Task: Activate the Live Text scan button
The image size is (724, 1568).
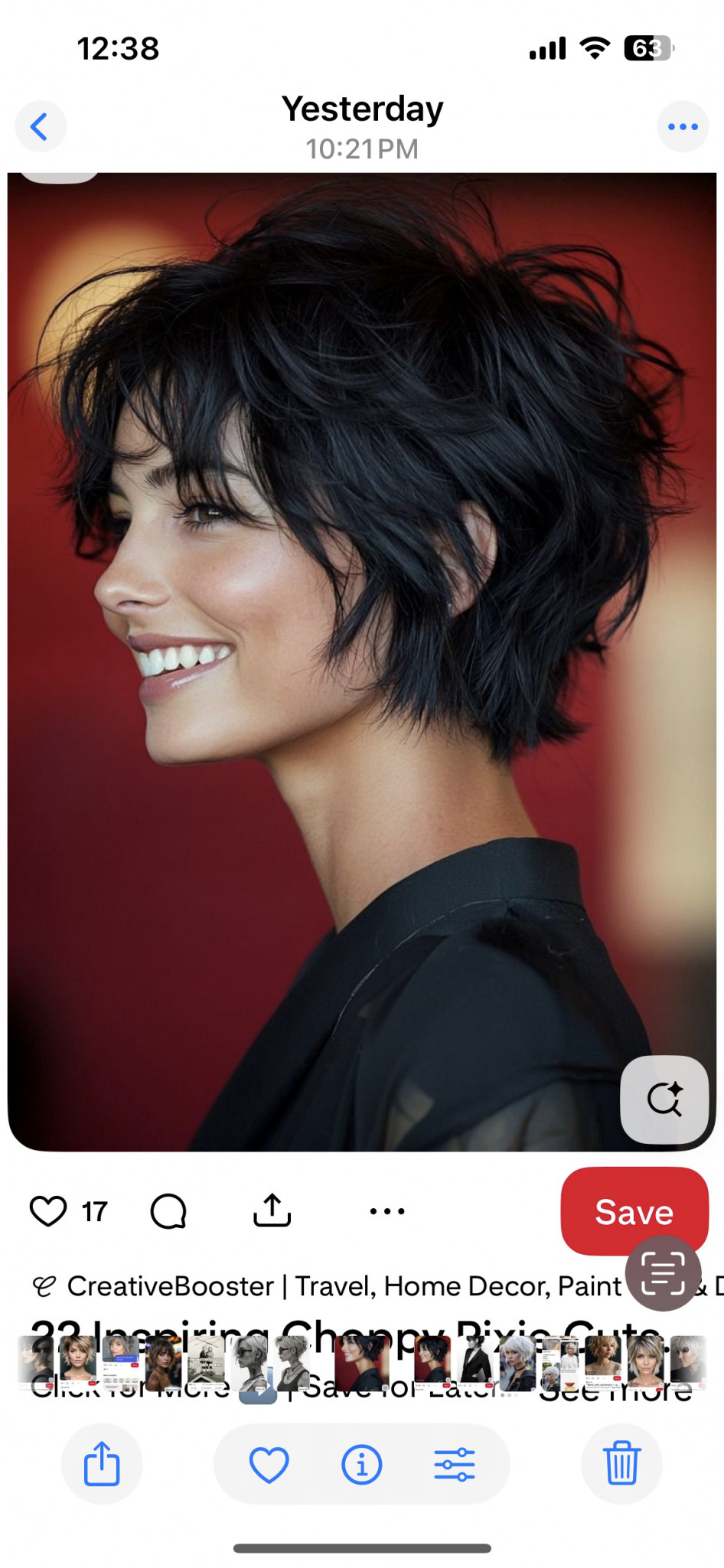Action: pos(663,1272)
